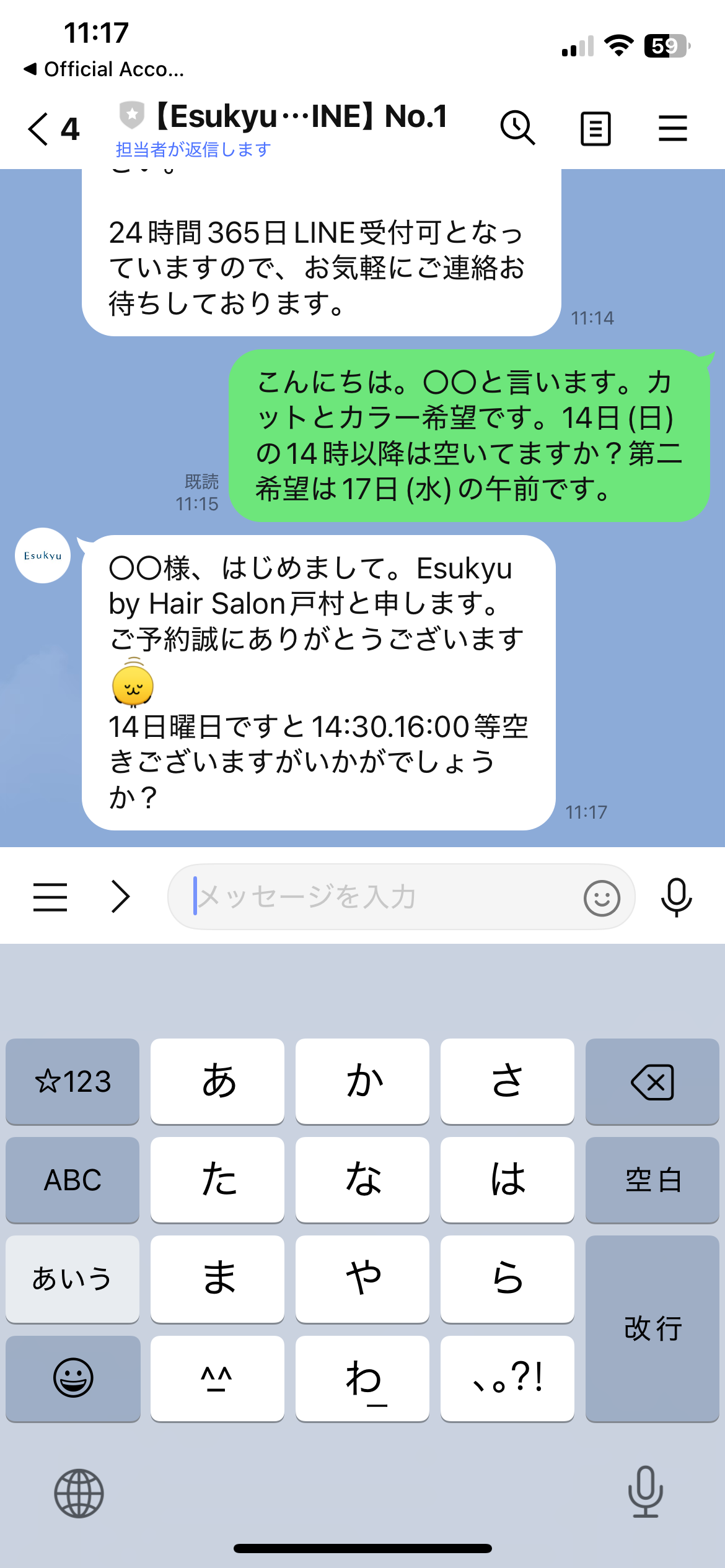The image size is (725, 1568).
Task: Open the Esukyu profile avatar
Action: click(x=43, y=555)
